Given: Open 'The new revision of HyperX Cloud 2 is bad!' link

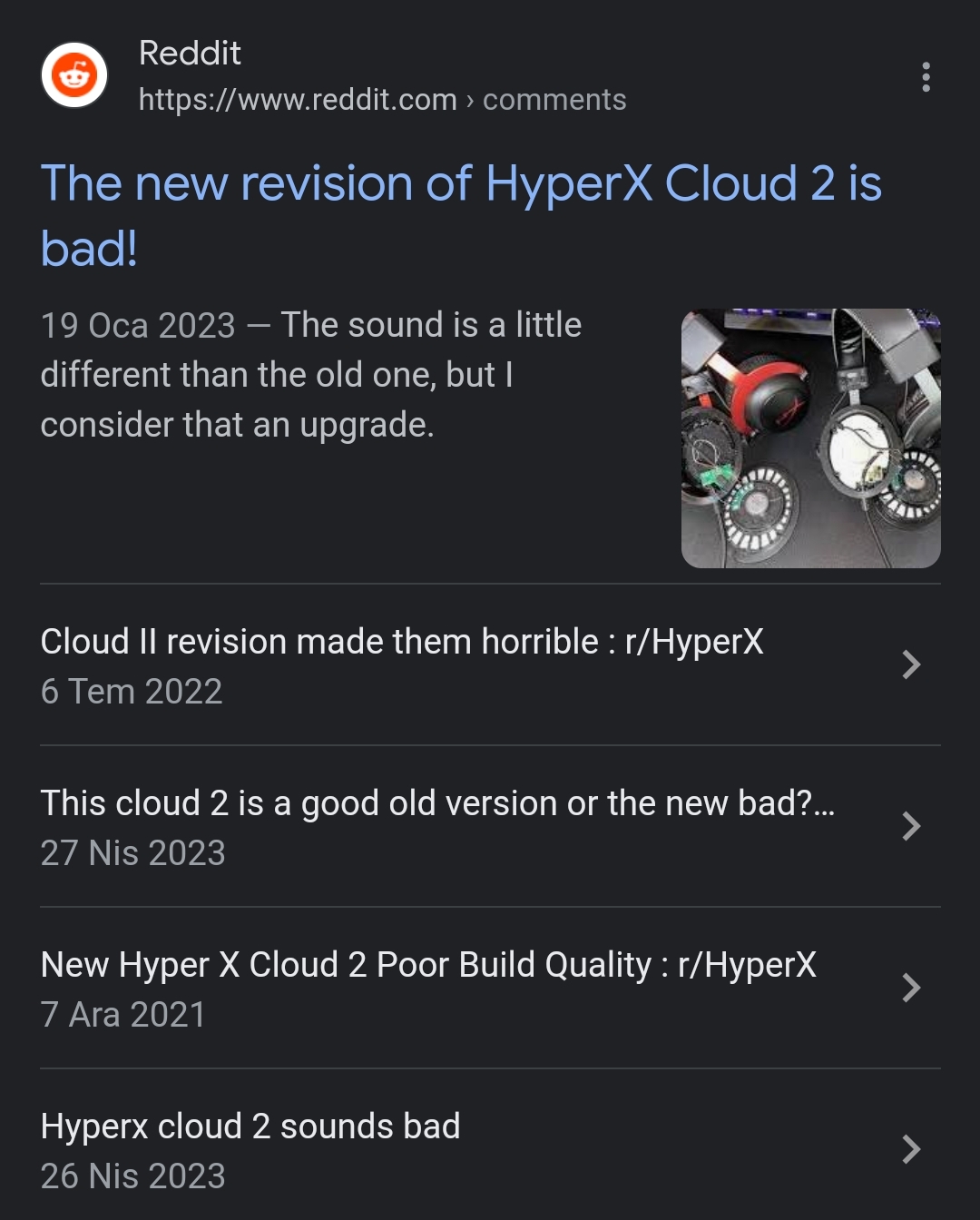Looking at the screenshot, I should pyautogui.click(x=460, y=215).
